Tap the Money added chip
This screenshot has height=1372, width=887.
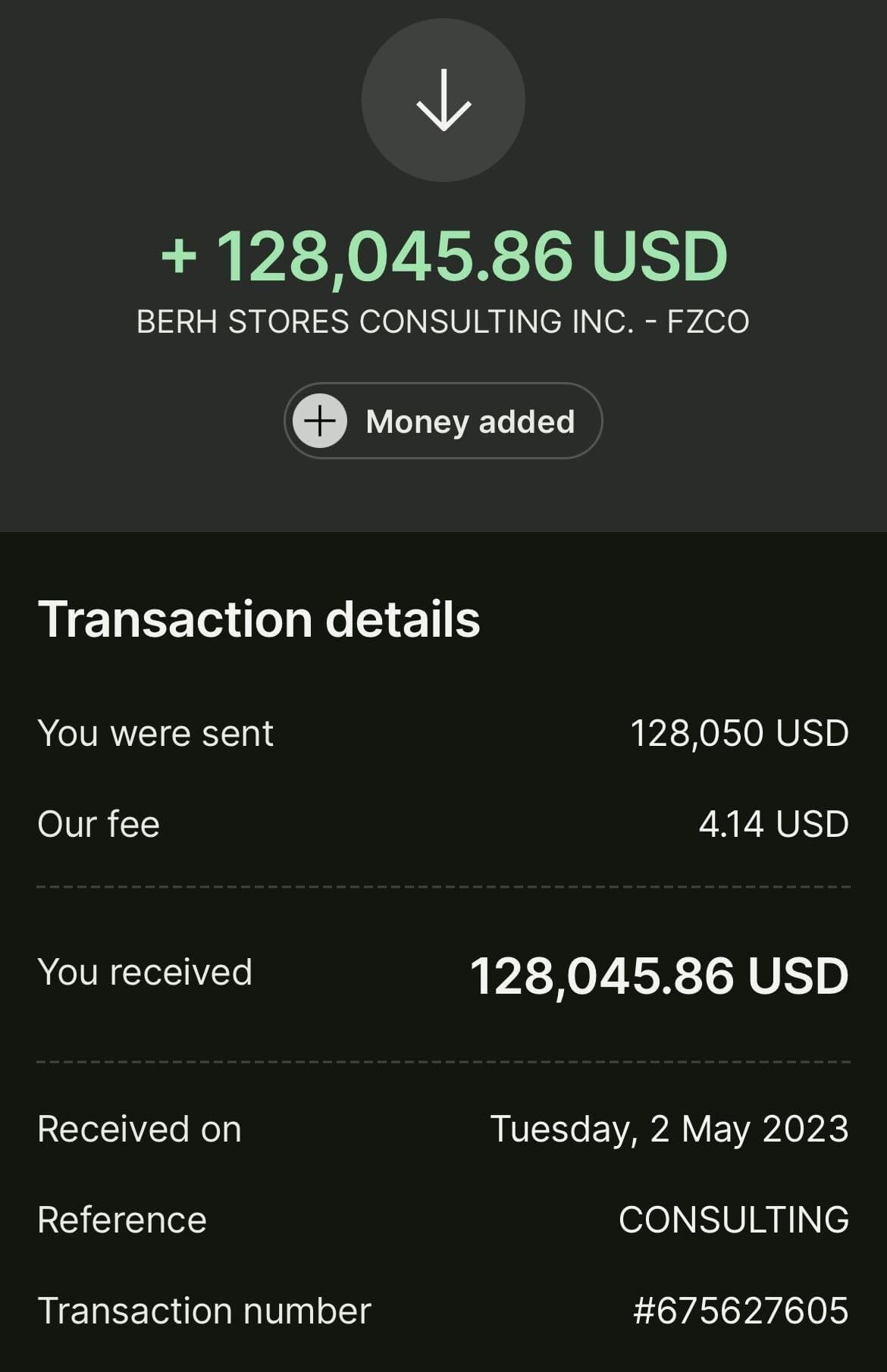[443, 421]
